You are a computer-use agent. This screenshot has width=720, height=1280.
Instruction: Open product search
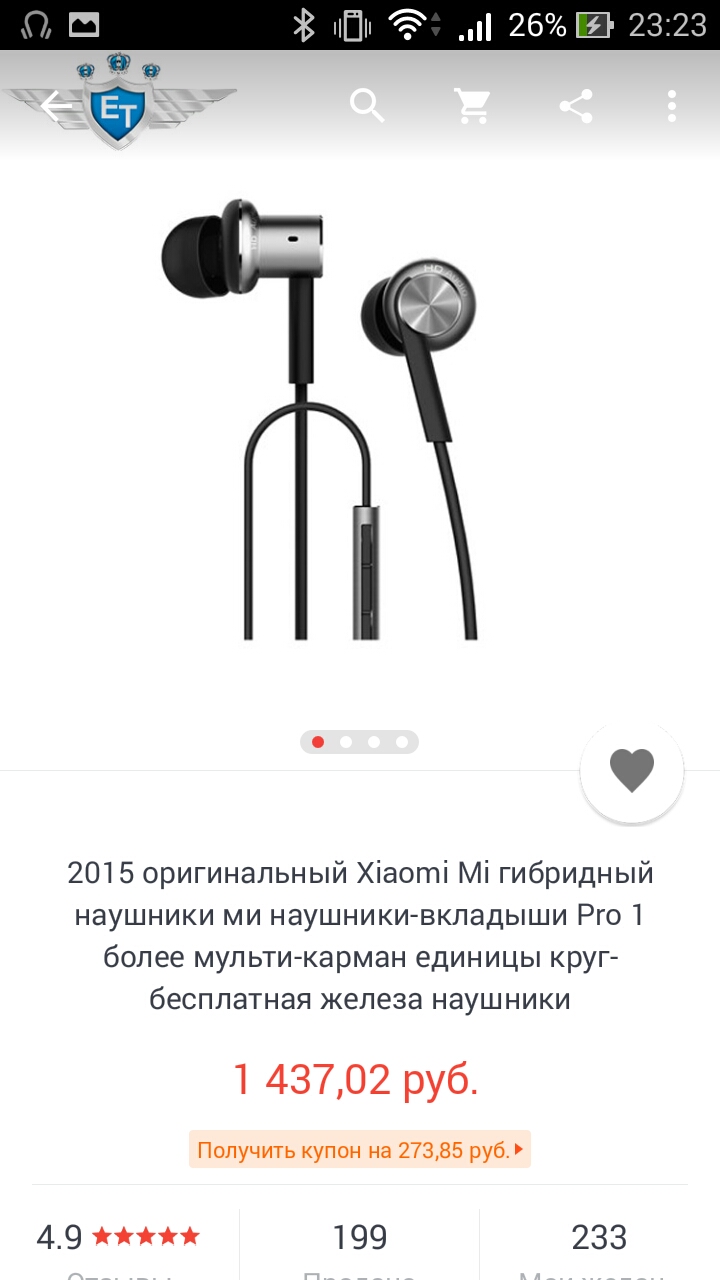(367, 105)
